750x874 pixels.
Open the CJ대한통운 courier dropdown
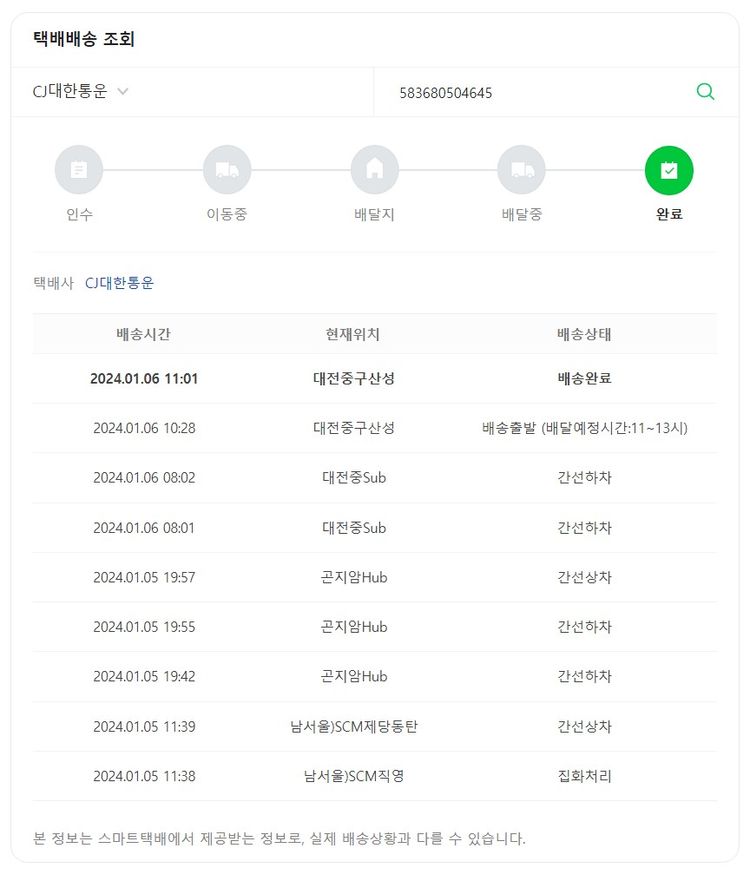[81, 92]
